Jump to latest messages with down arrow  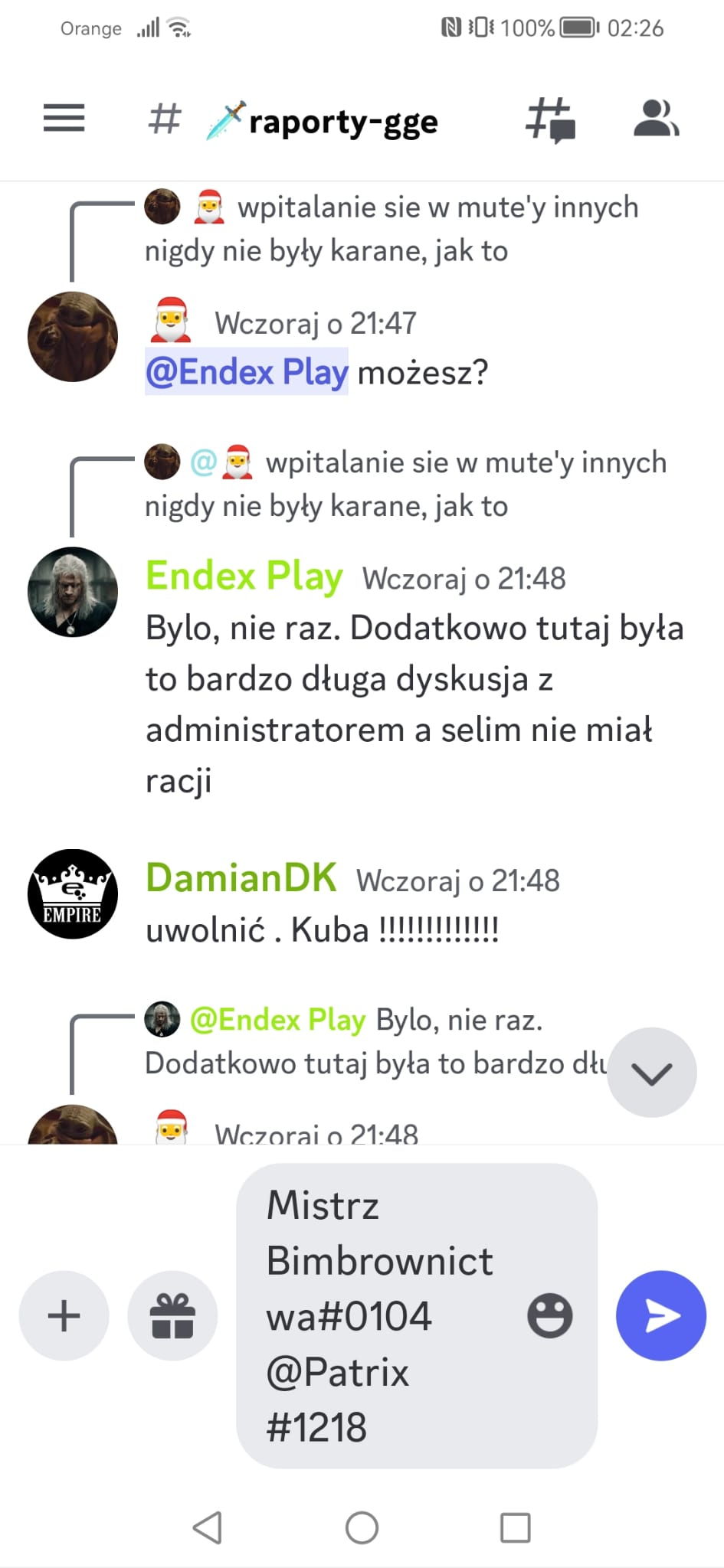[652, 1073]
